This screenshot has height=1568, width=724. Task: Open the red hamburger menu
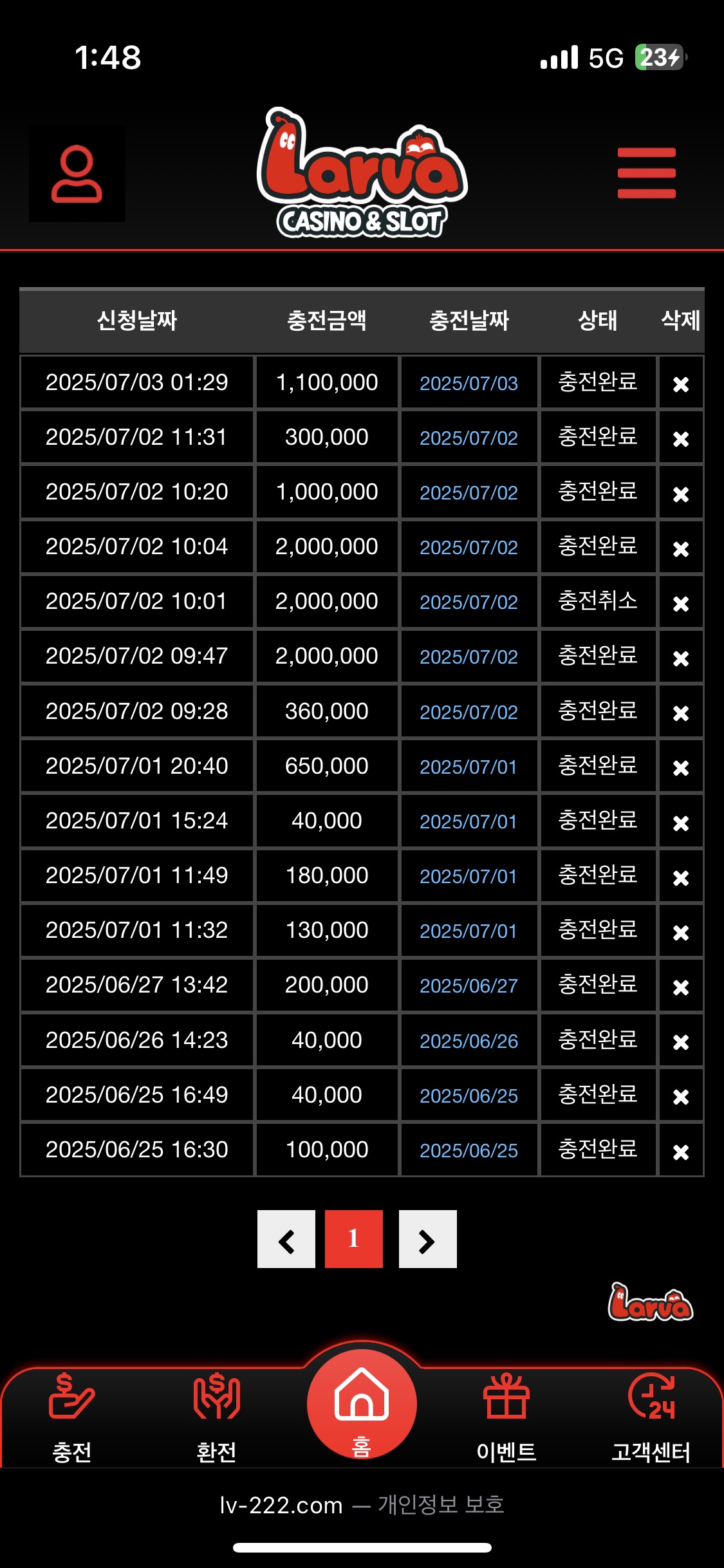(x=646, y=173)
